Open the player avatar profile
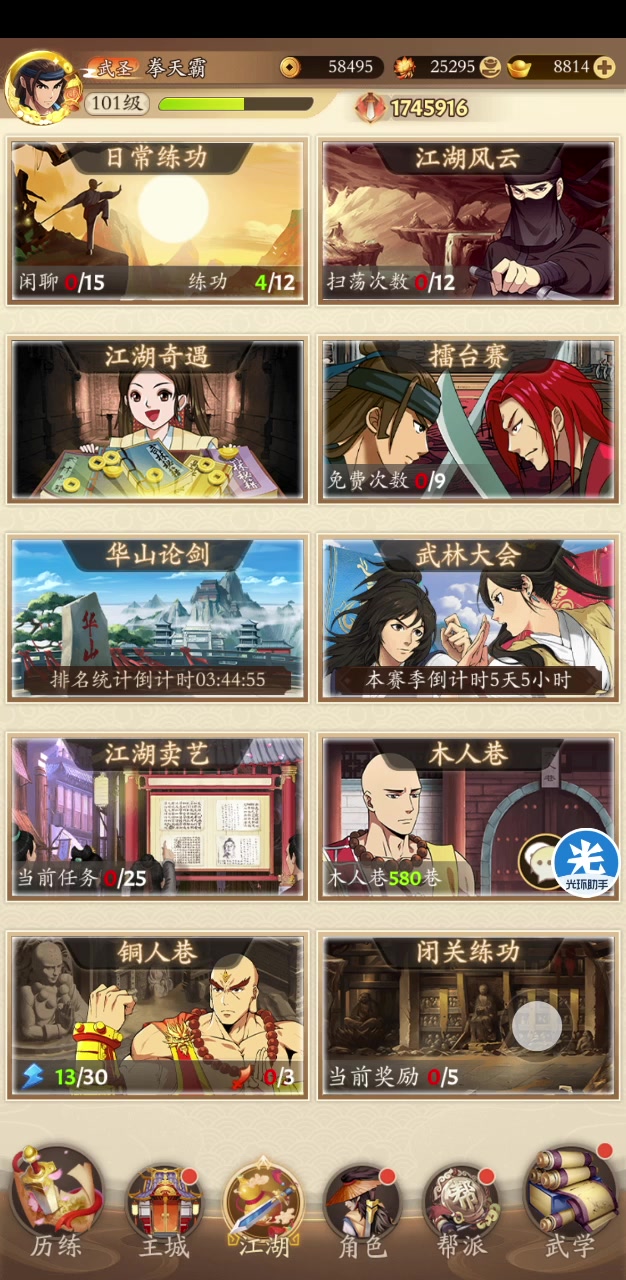The width and height of the screenshot is (626, 1280). 38,87
